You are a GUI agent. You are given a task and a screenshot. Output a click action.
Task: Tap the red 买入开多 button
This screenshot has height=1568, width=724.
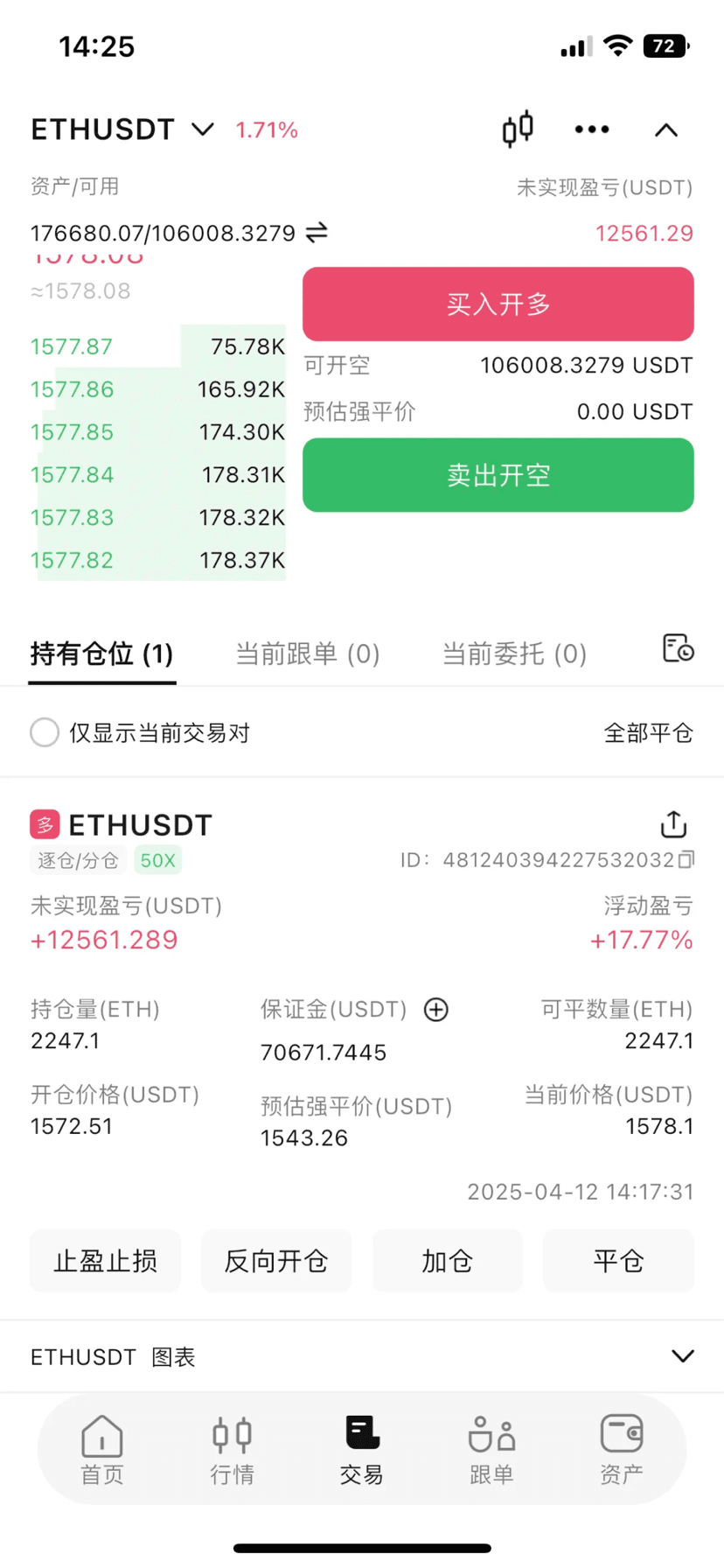[x=498, y=304]
